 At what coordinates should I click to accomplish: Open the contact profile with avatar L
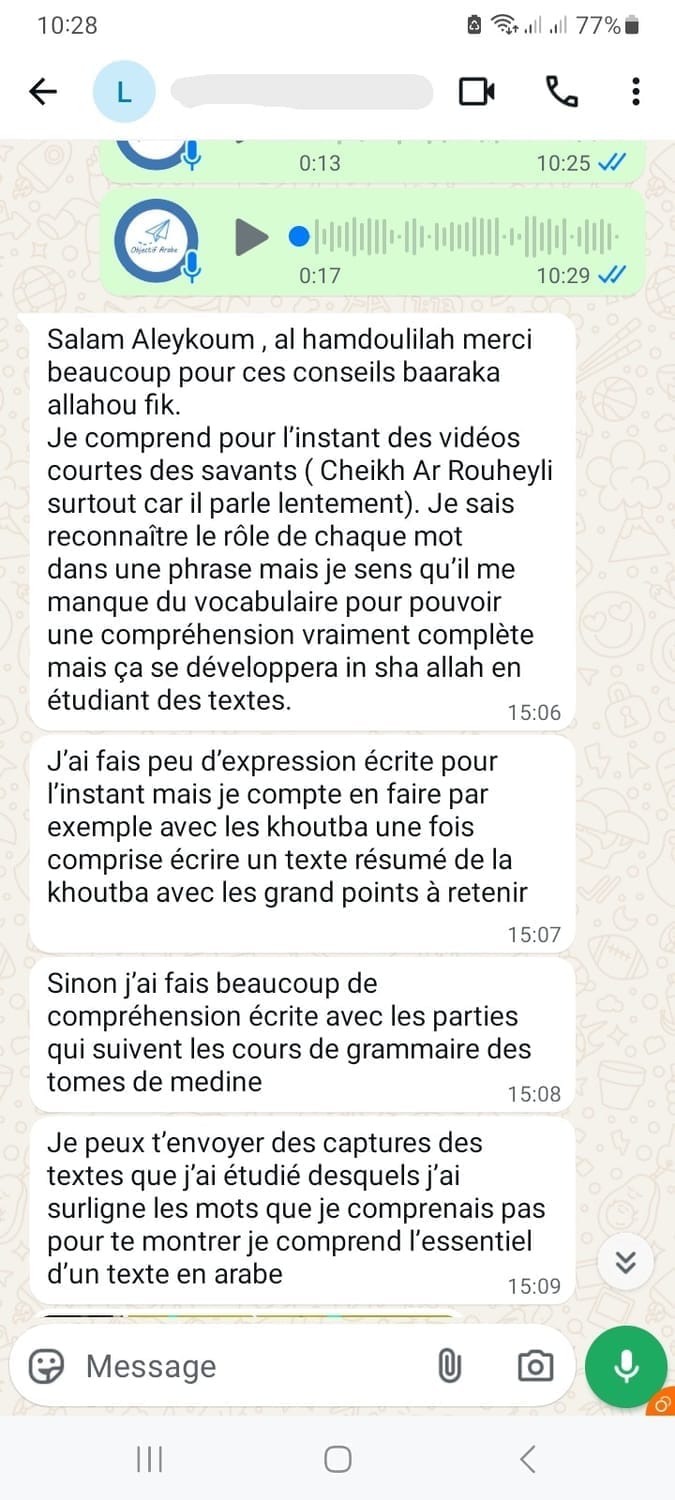pyautogui.click(x=124, y=92)
